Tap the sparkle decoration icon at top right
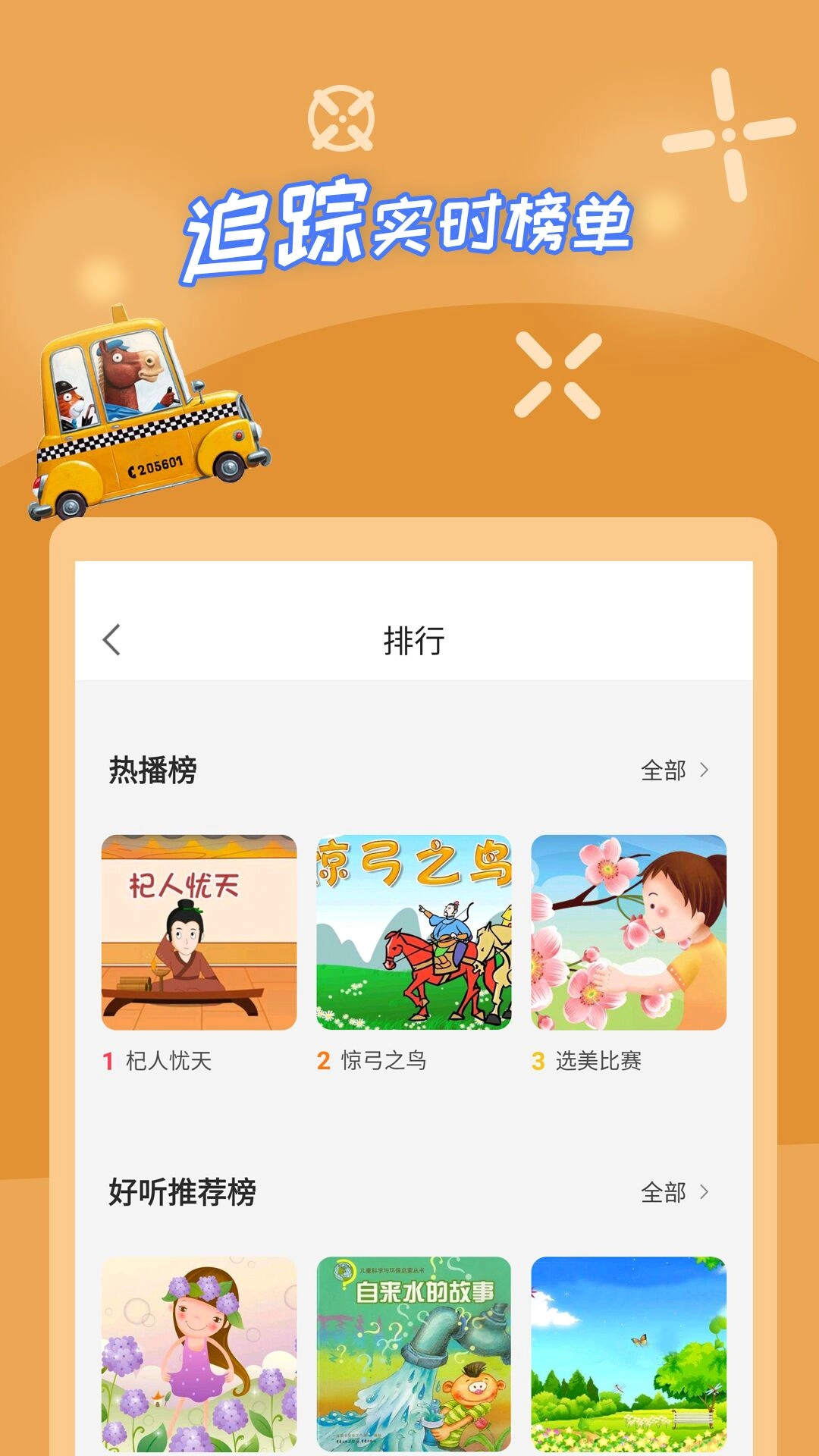The image size is (819, 1456). (x=728, y=136)
